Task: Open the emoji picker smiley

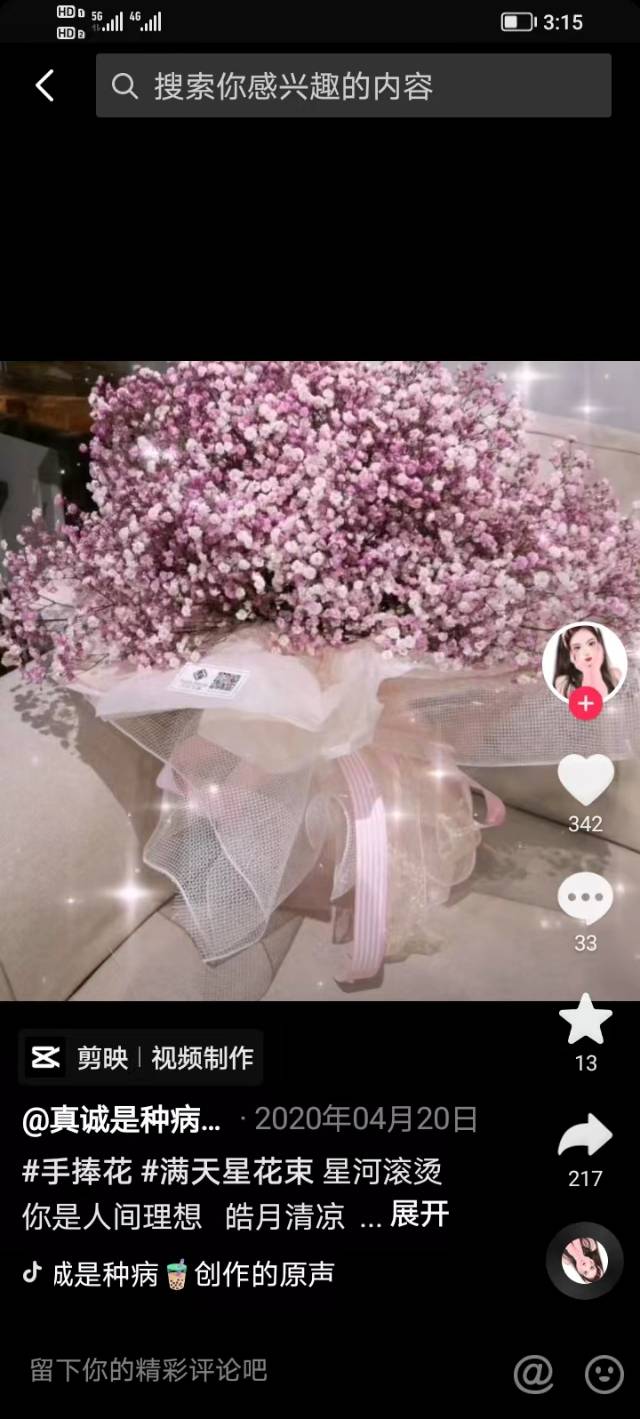Action: pos(604,1373)
